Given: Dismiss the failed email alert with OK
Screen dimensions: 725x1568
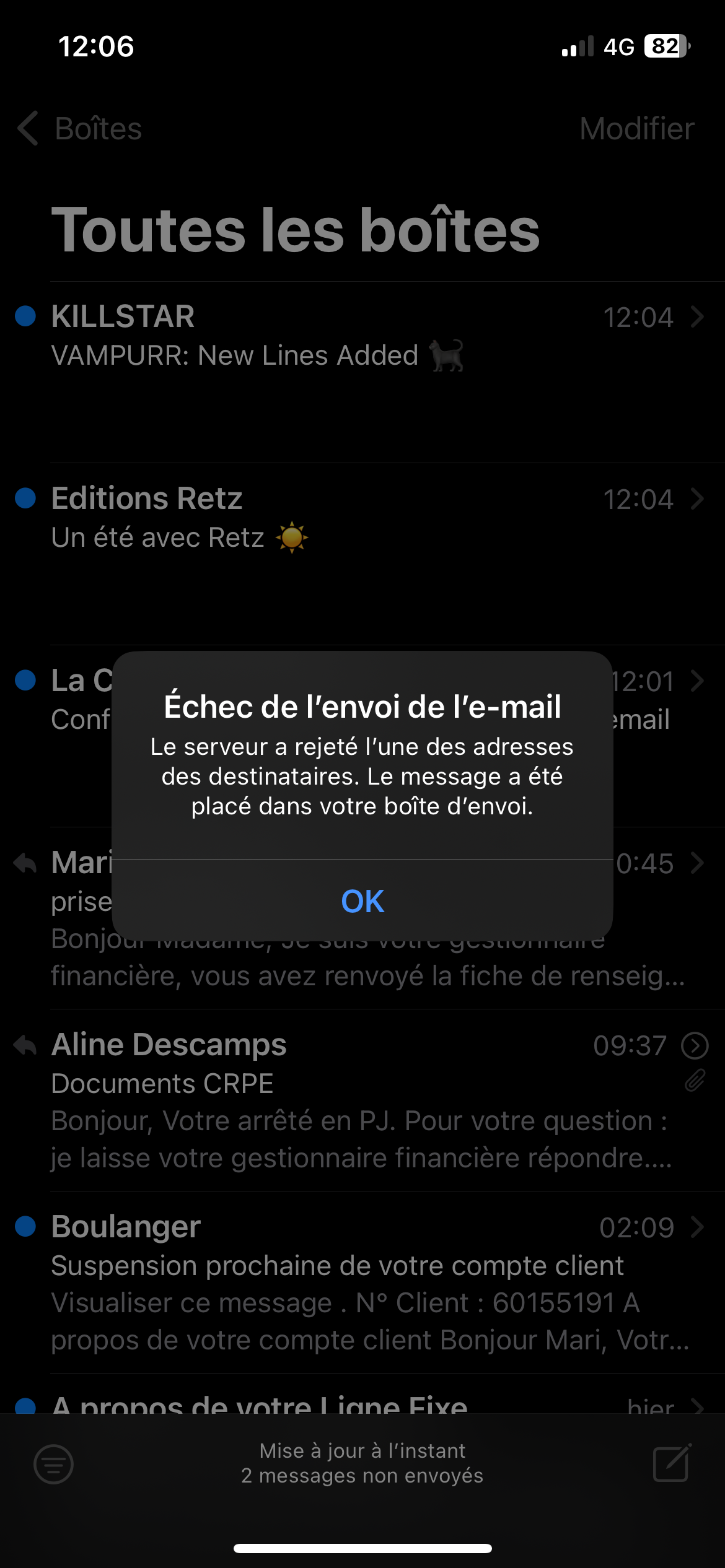Looking at the screenshot, I should pos(362,901).
